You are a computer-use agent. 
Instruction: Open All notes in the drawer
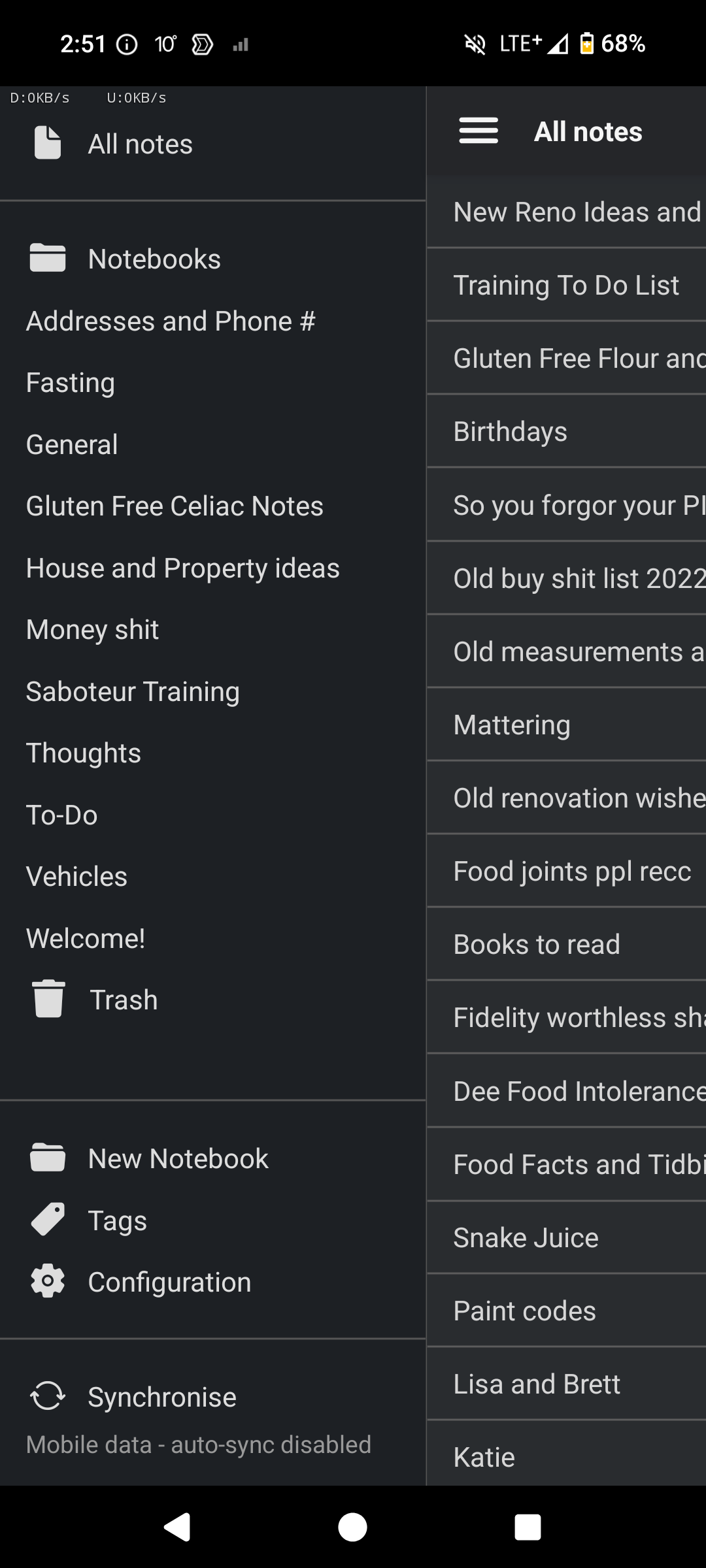pos(212,144)
